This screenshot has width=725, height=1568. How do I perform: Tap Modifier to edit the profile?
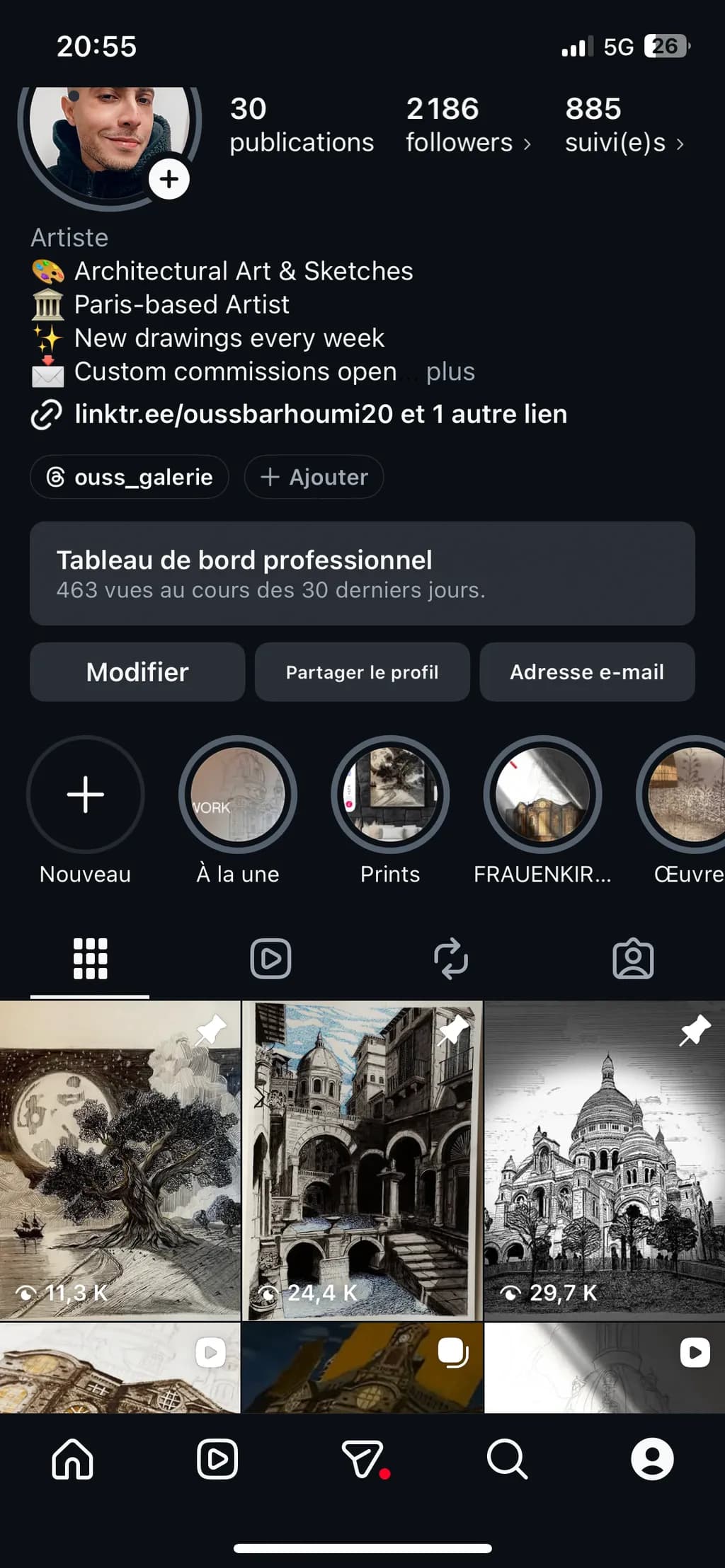137,672
